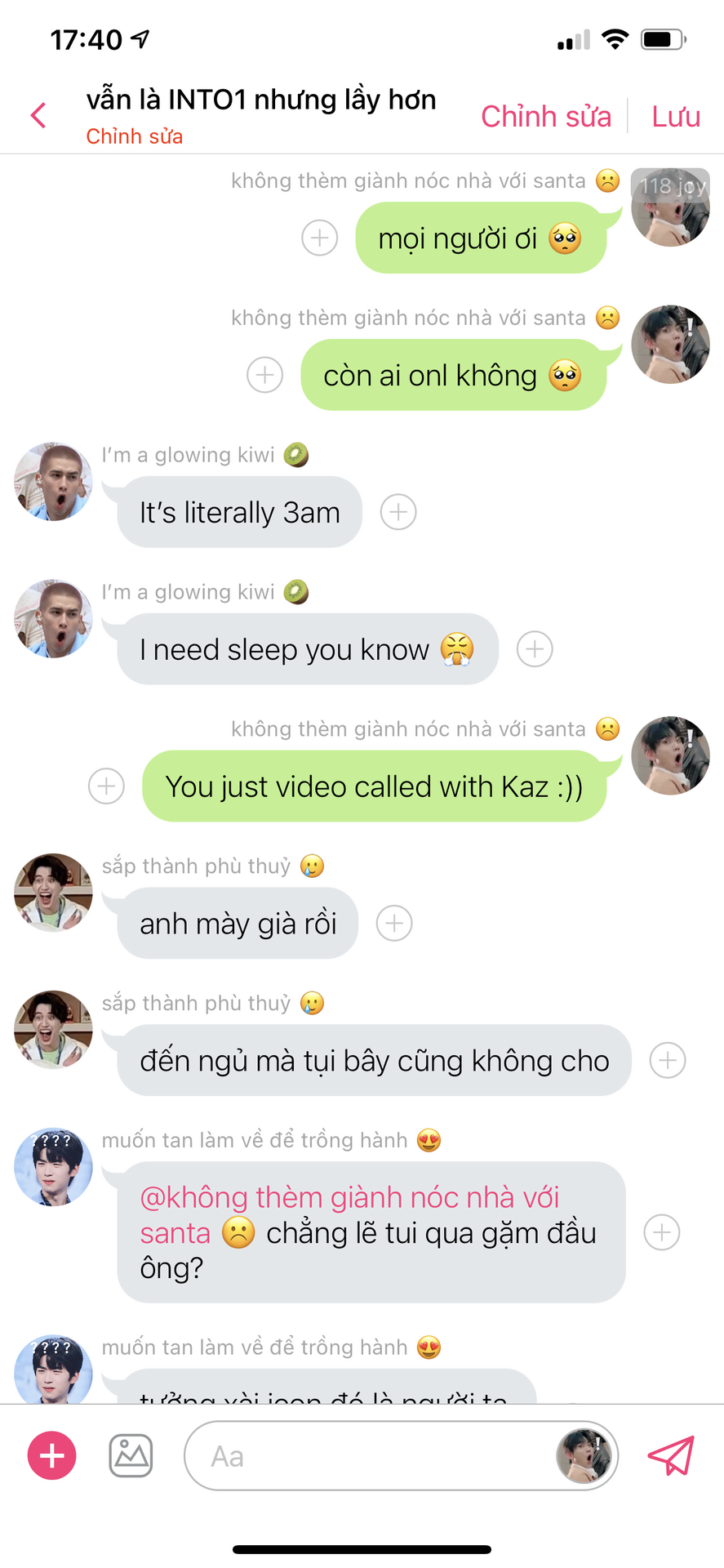Tap "sắp thành phù thuỷ" avatar beside "anh mày già rồi"

click(53, 893)
